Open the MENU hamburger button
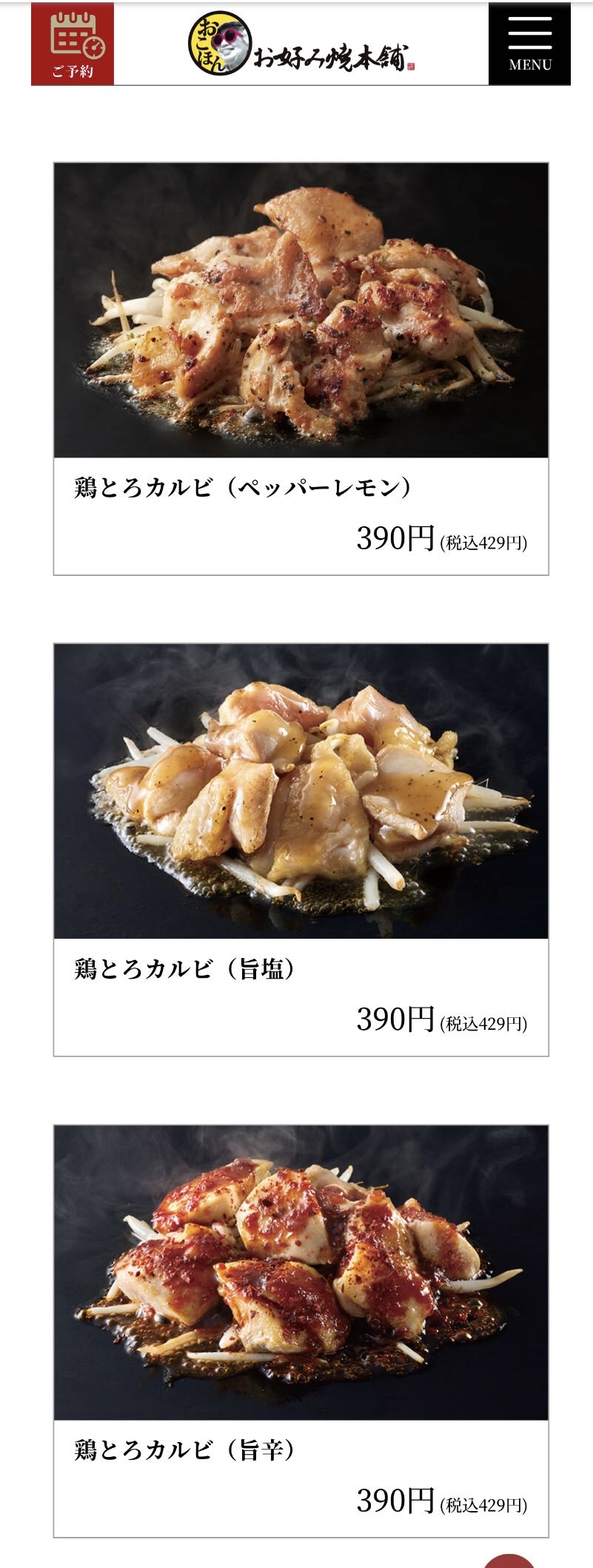Viewport: 593px width, 1568px height. click(529, 44)
